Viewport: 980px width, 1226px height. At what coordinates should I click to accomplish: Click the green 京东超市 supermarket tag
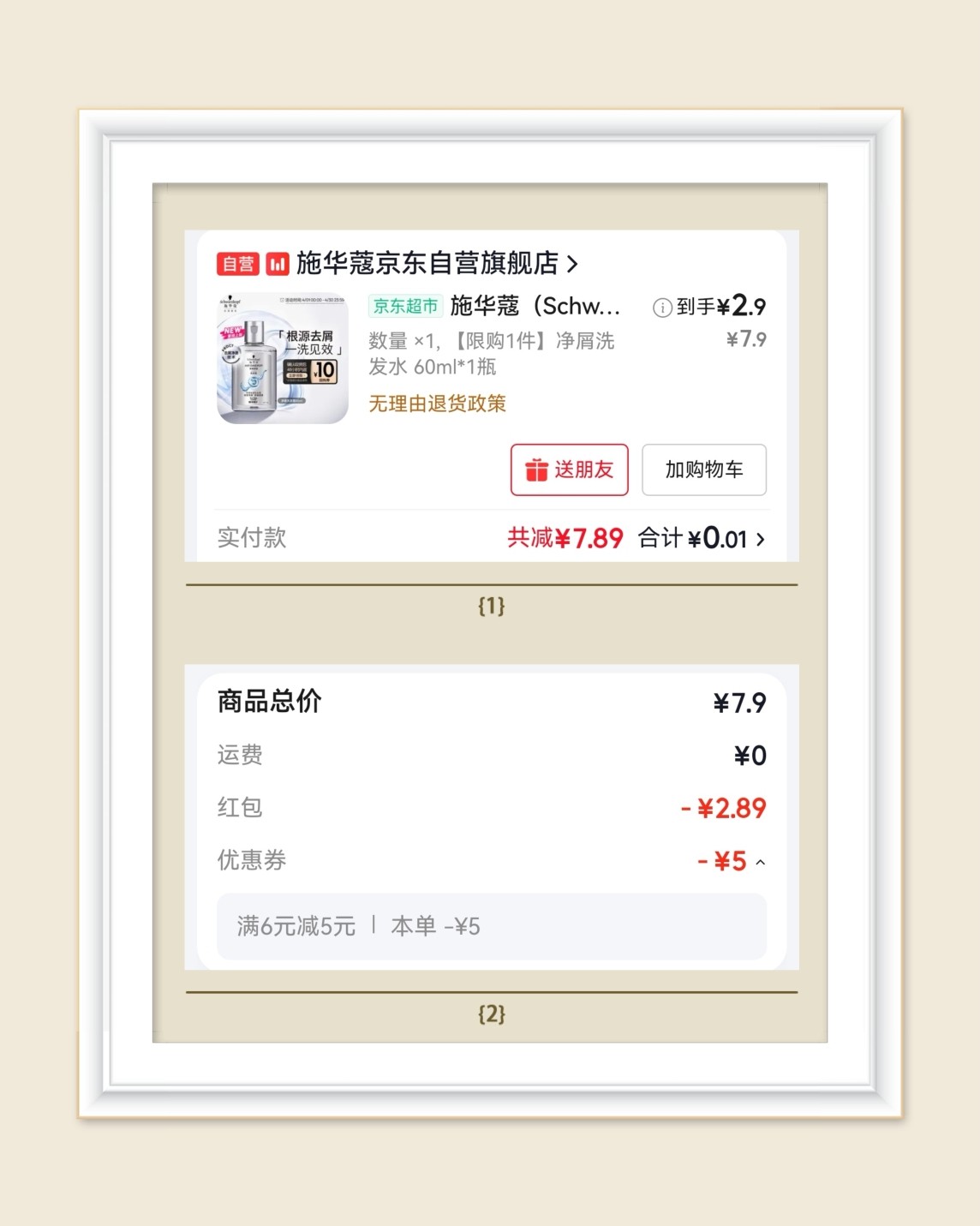[x=405, y=306]
